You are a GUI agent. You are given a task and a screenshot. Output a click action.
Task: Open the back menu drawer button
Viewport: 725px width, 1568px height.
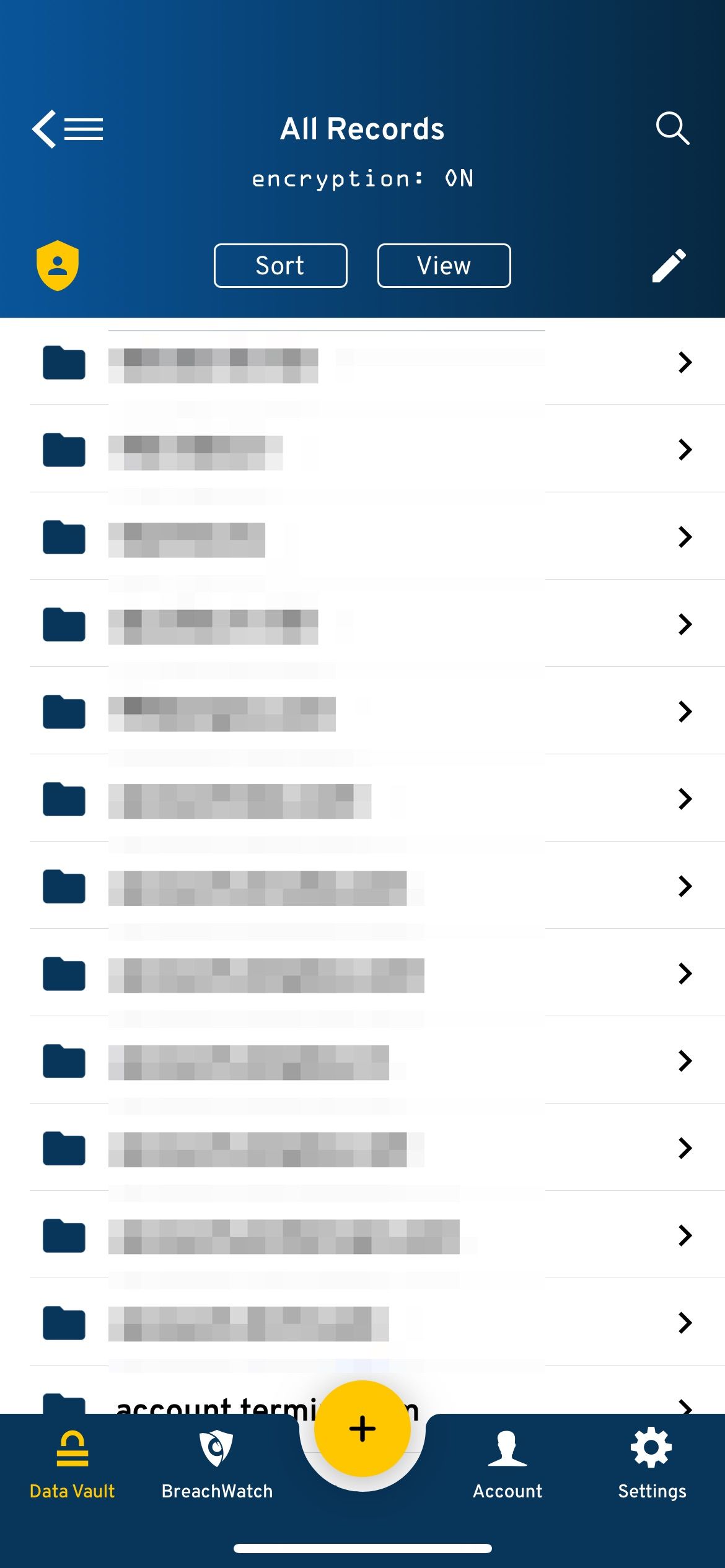[68, 129]
